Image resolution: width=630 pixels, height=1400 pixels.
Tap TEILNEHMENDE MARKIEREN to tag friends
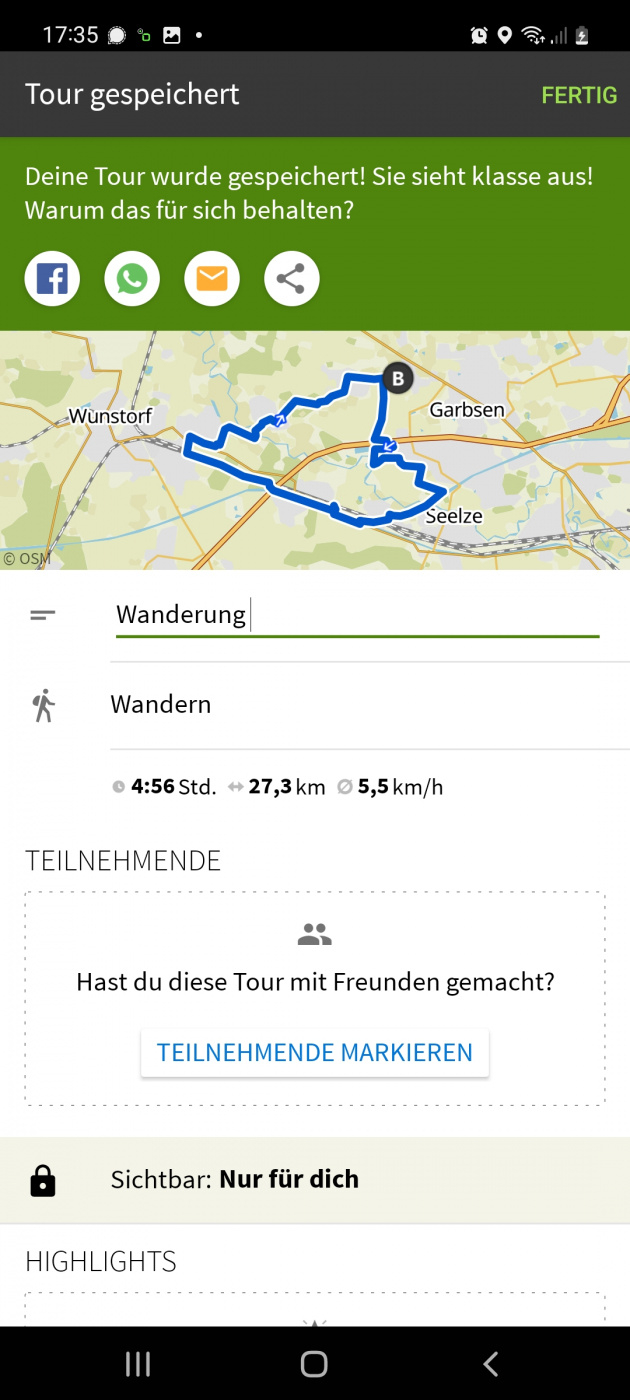(314, 1052)
